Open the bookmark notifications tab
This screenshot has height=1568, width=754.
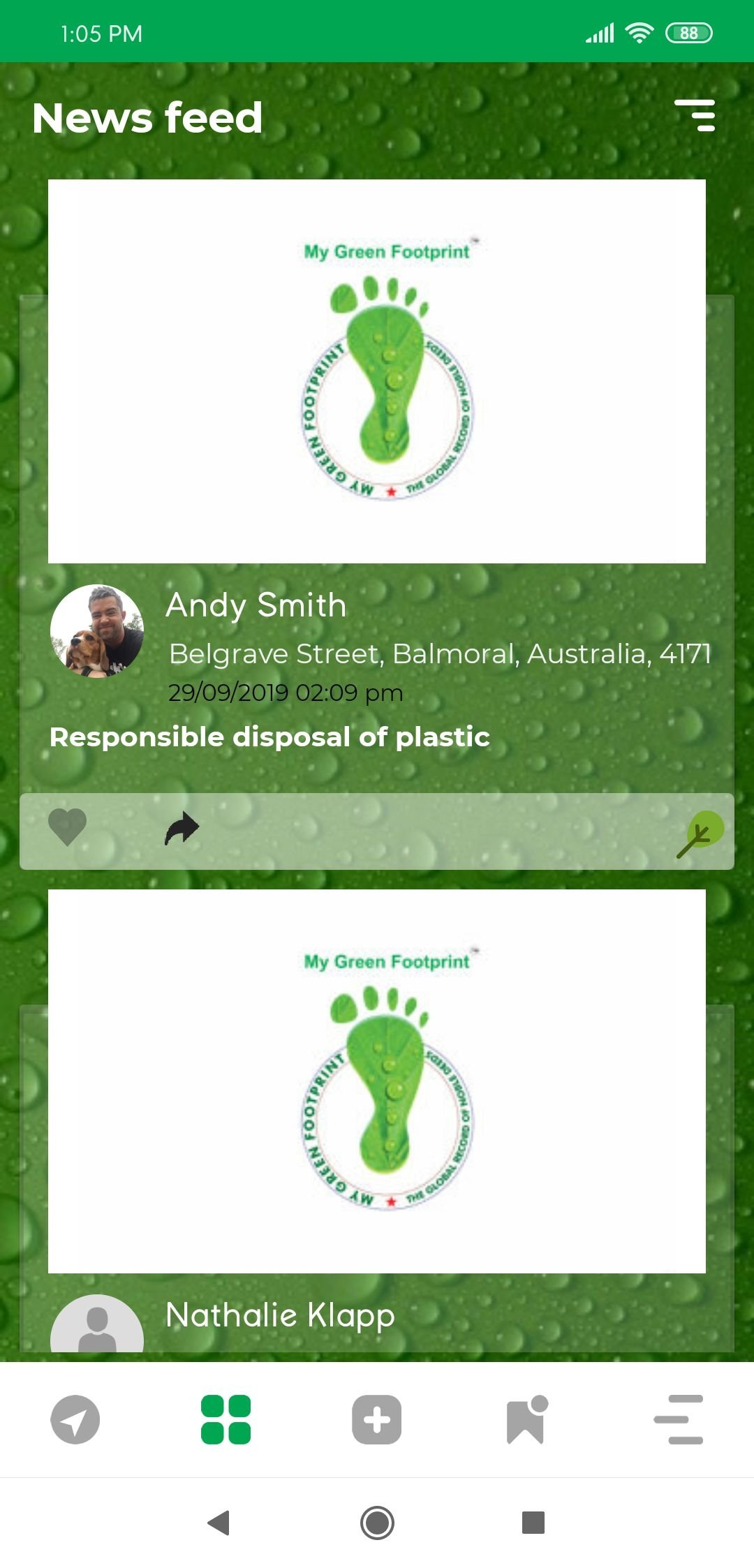(x=527, y=1419)
